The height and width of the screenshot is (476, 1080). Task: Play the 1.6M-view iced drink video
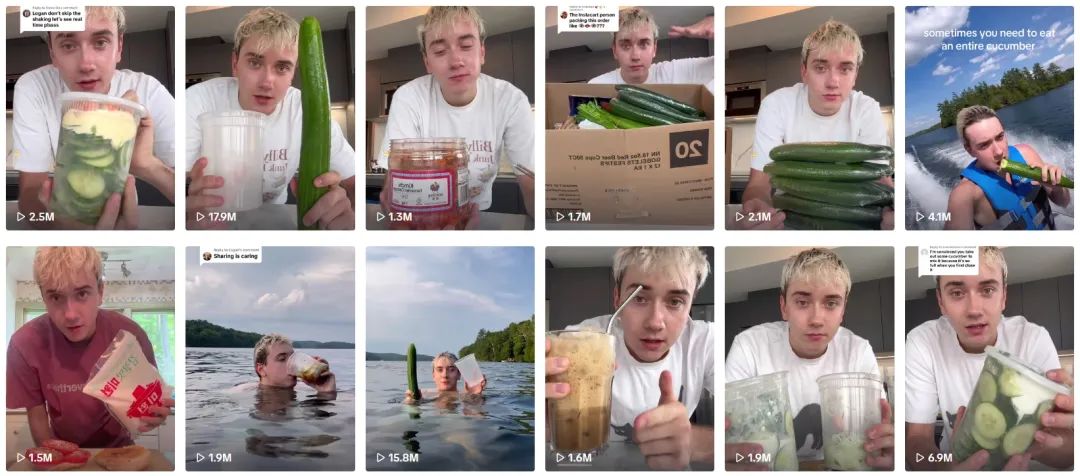pos(630,358)
